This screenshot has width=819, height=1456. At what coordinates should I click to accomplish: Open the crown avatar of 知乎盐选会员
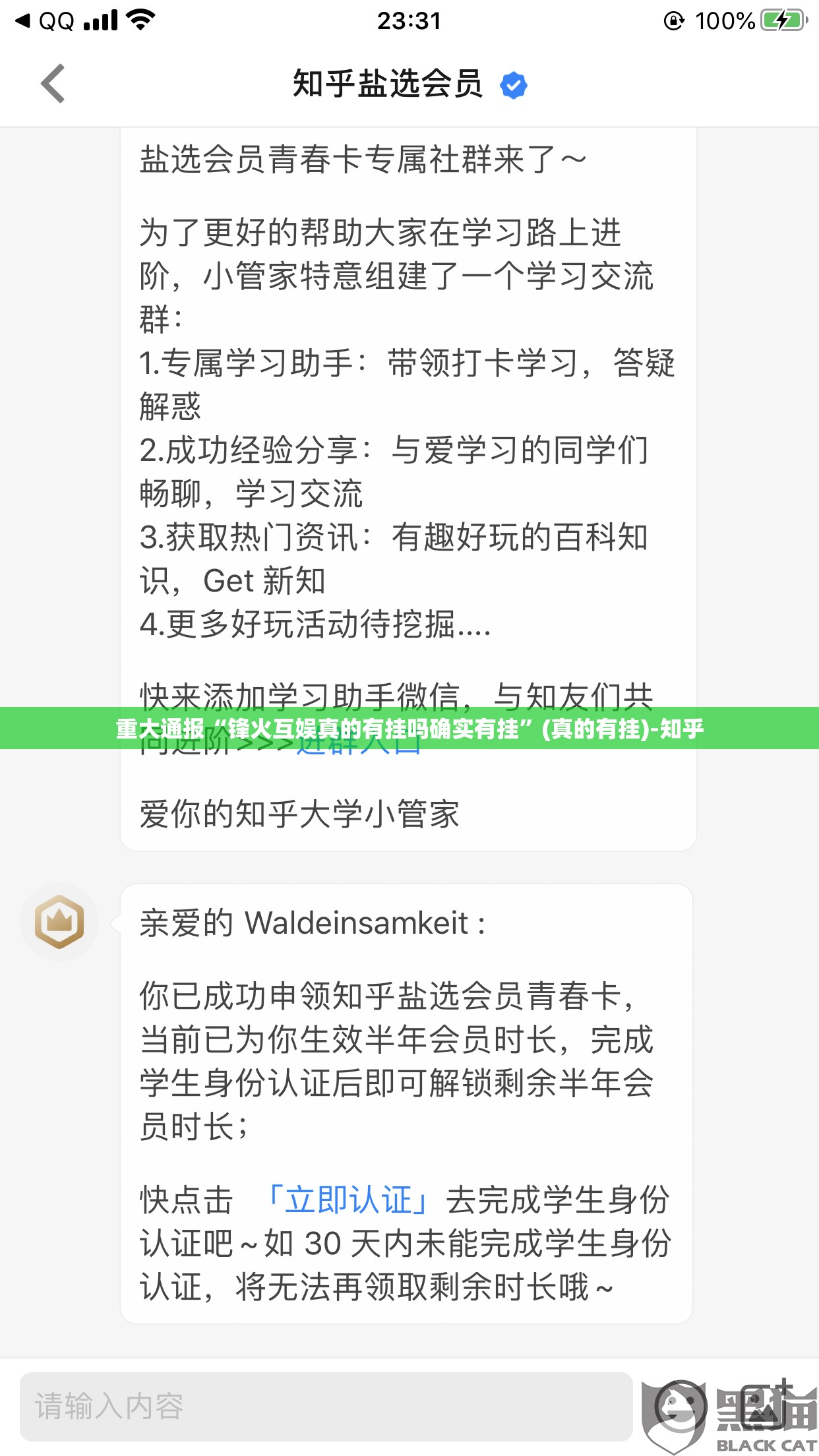tap(59, 921)
